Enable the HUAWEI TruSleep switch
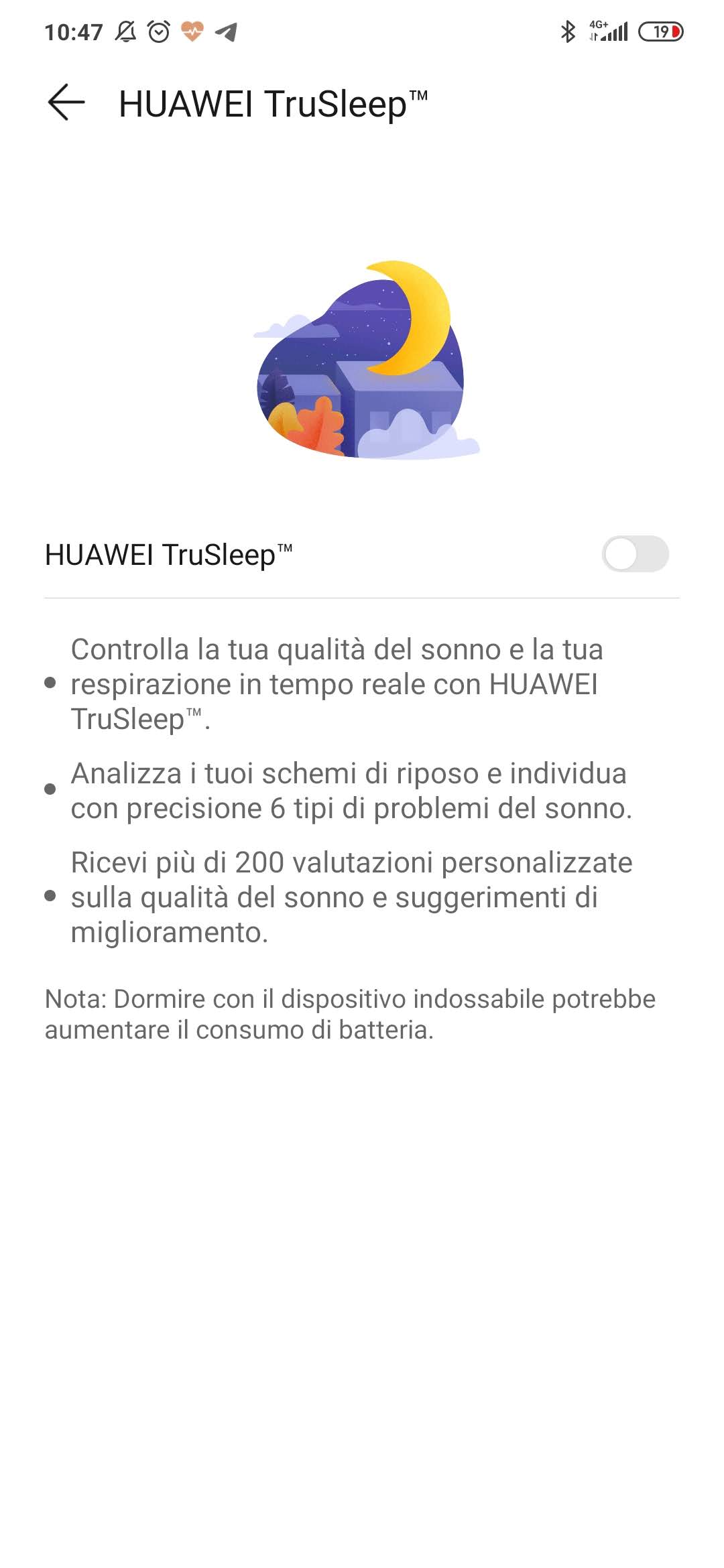The image size is (724, 1568). coord(634,554)
